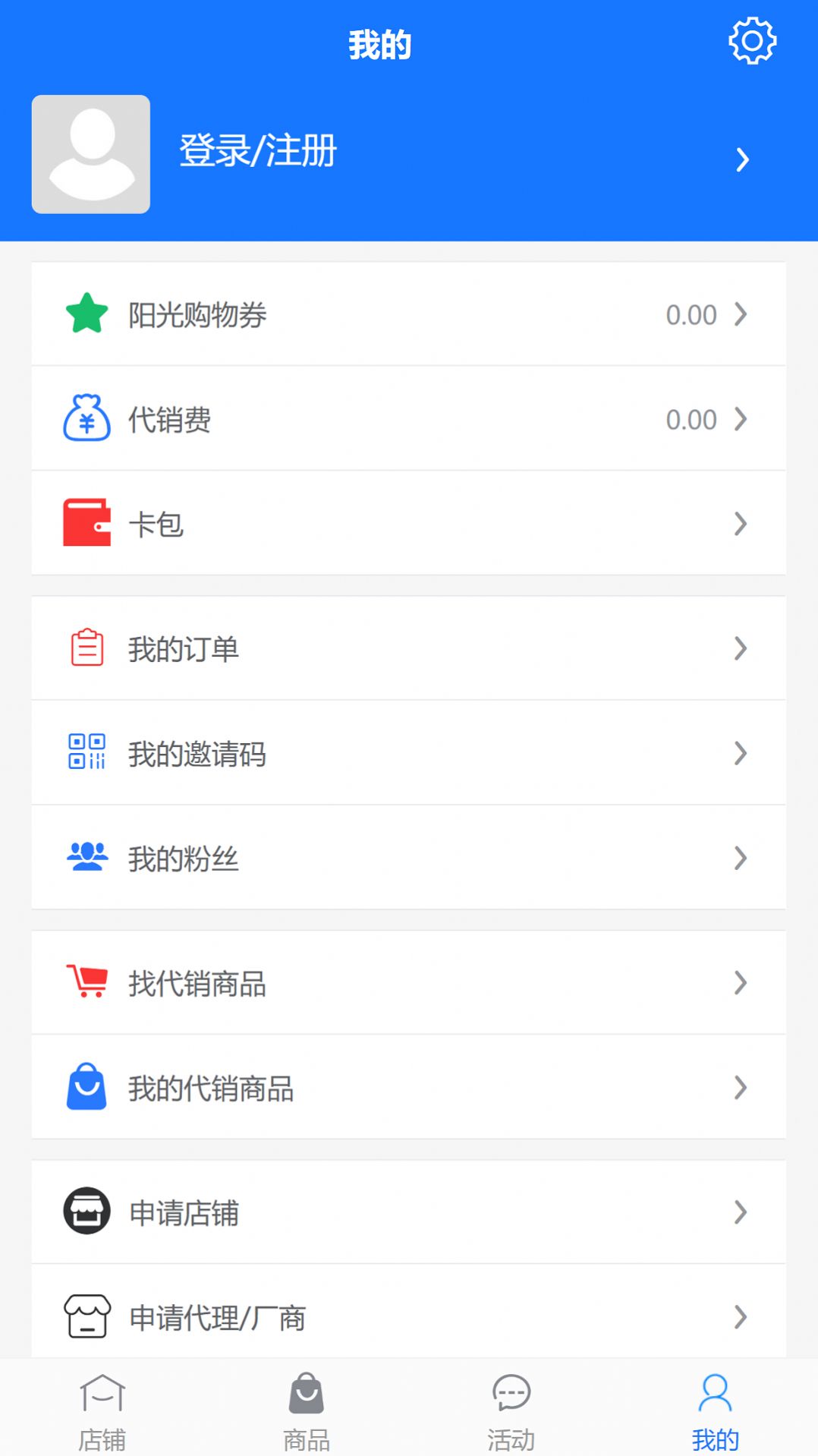This screenshot has height=1456, width=818.
Task: Tap the profile avatar placeholder image
Action: (x=90, y=153)
